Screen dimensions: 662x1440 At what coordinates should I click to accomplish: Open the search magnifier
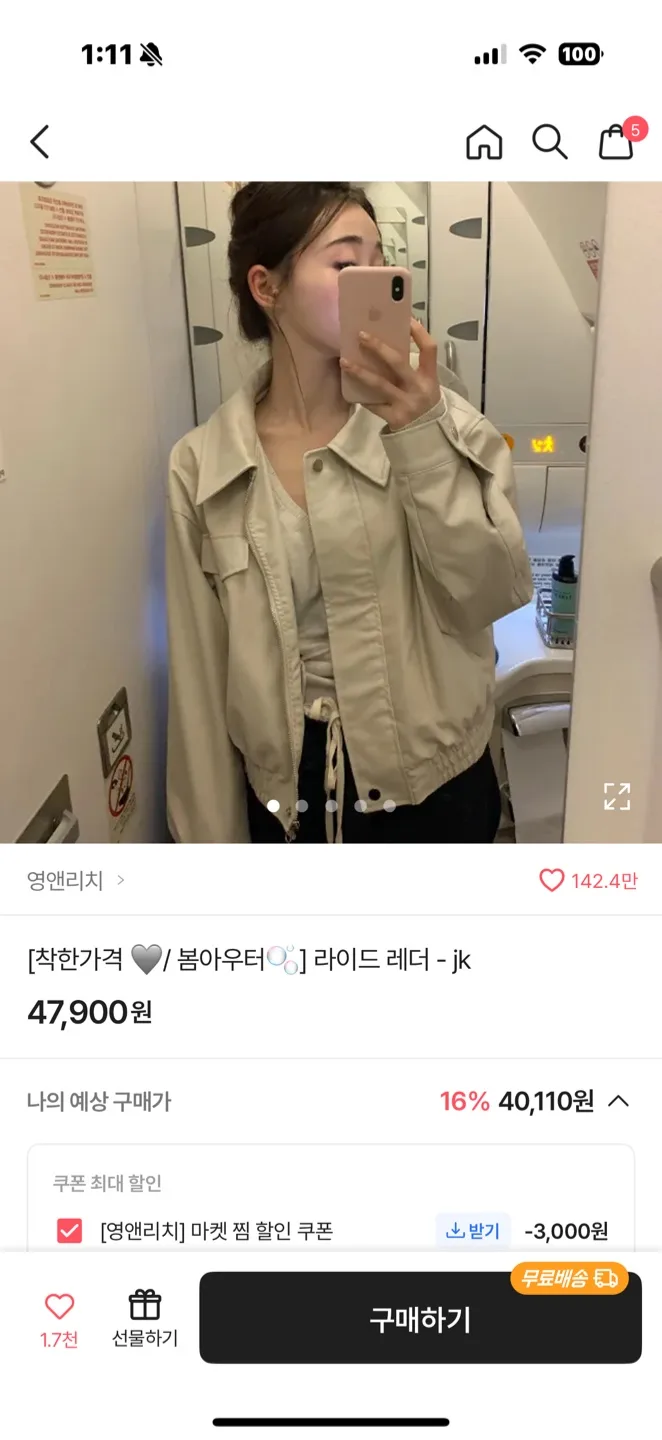pos(549,142)
